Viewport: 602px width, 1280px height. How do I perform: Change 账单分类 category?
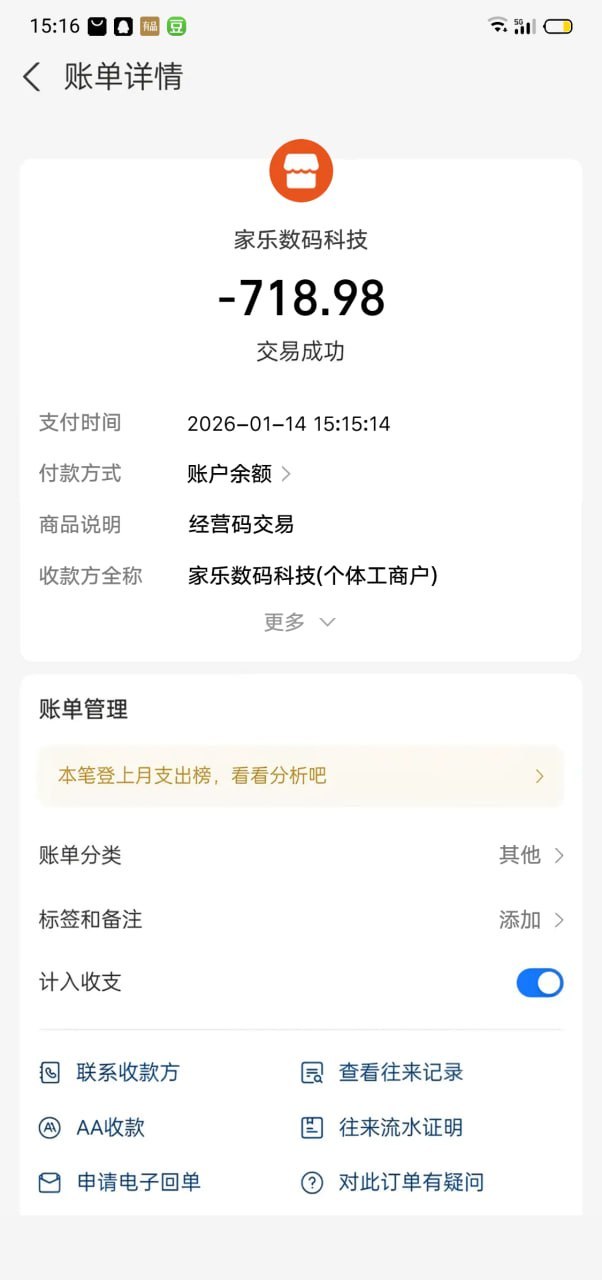[531, 855]
